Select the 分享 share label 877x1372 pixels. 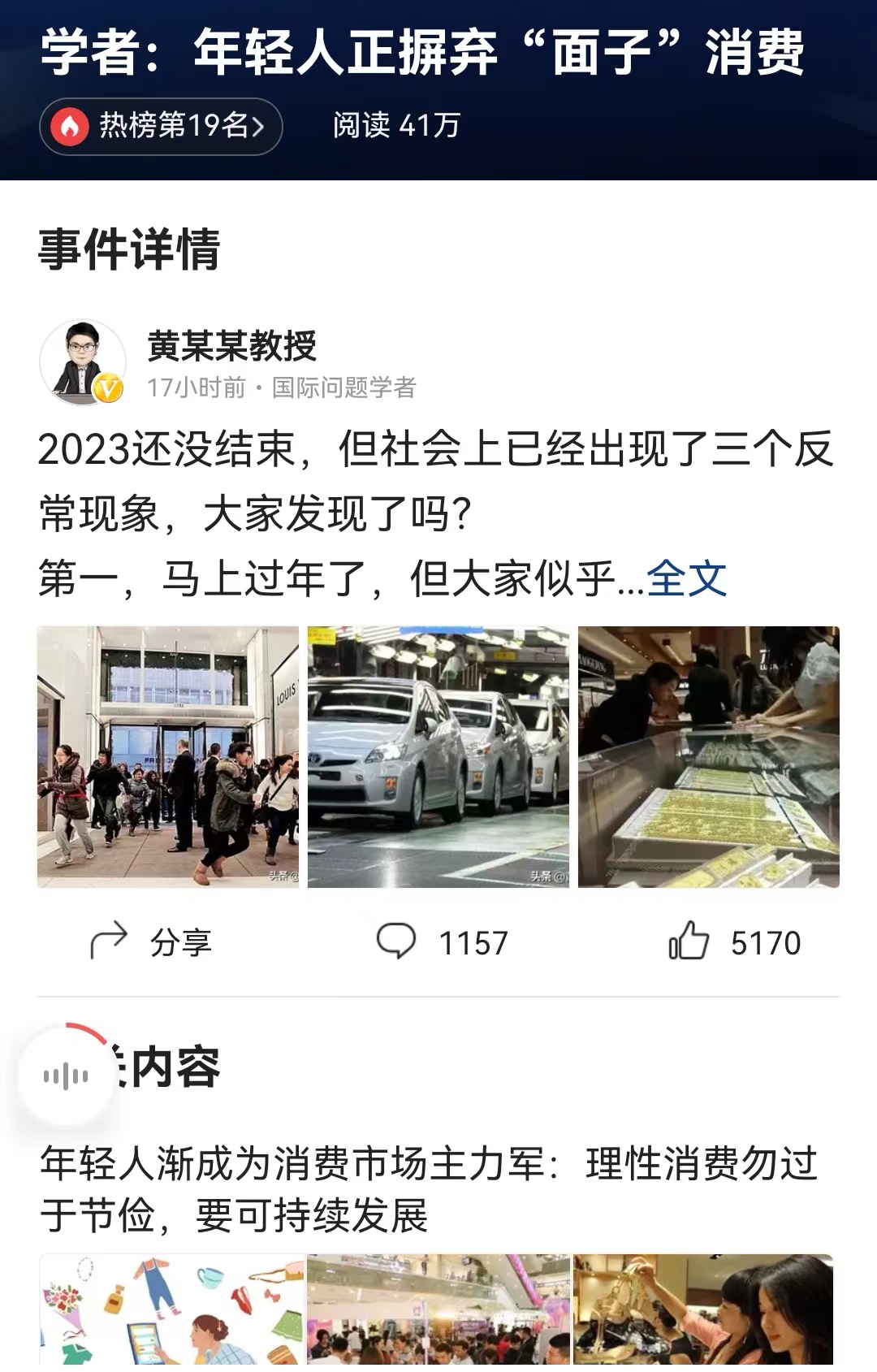178,942
